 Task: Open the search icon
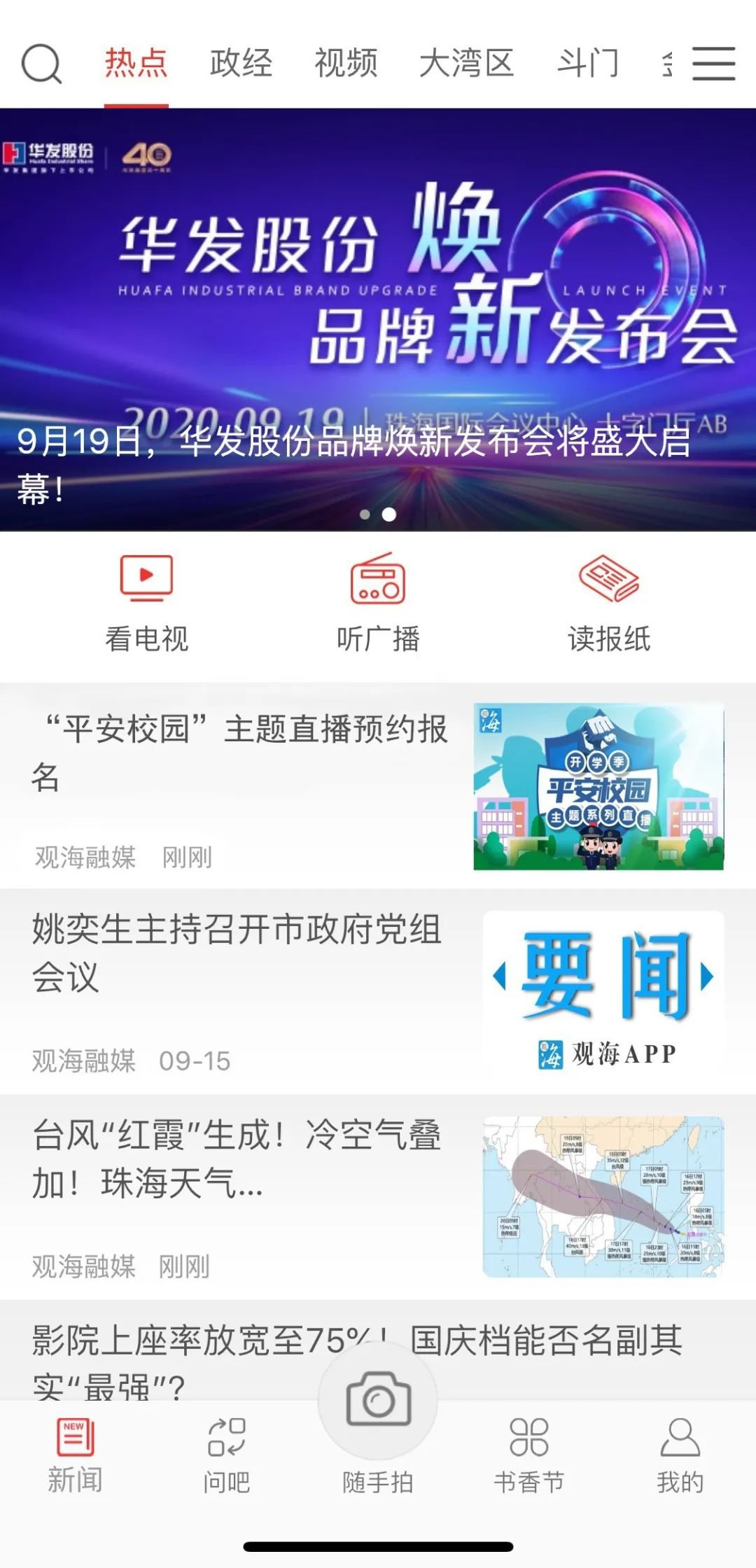click(41, 64)
